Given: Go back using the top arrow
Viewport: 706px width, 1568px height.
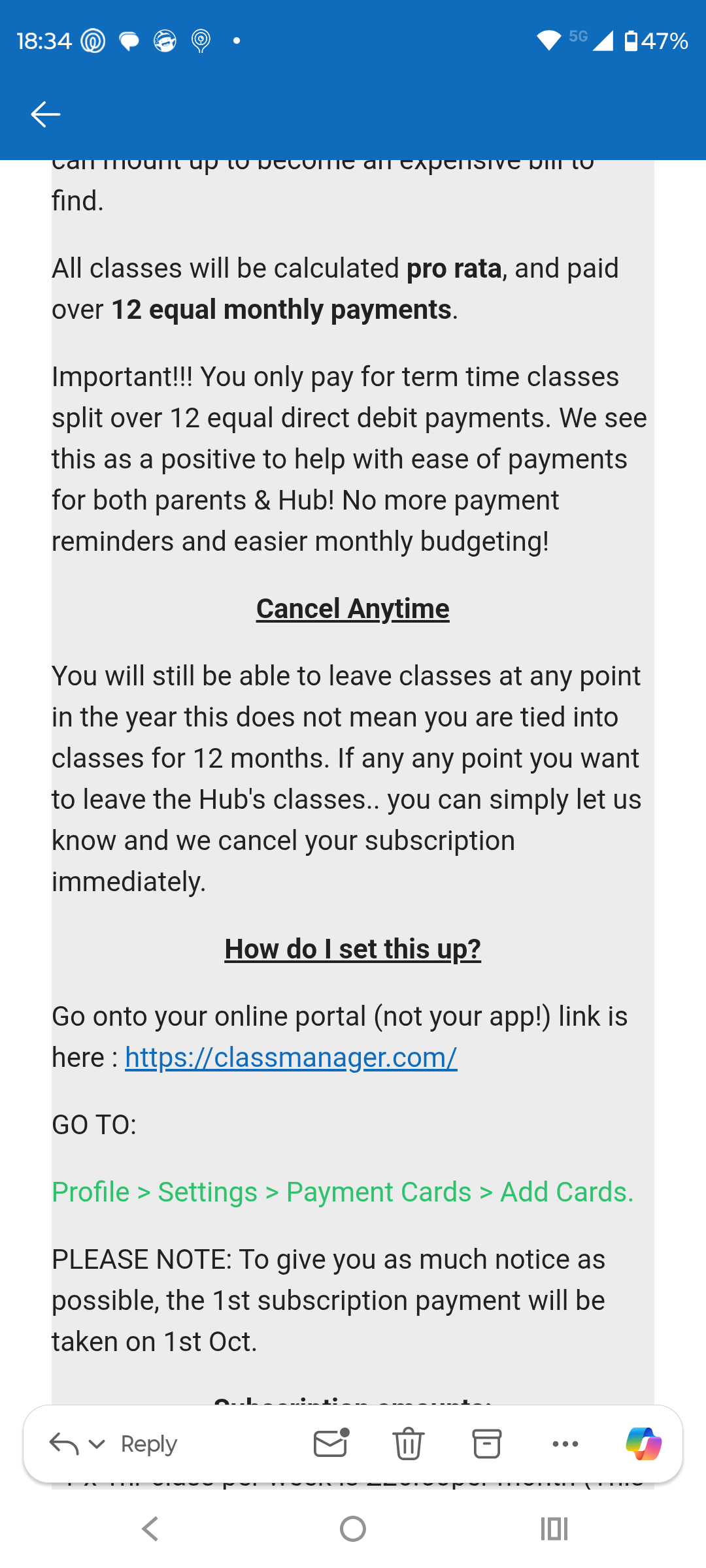Looking at the screenshot, I should [x=45, y=114].
